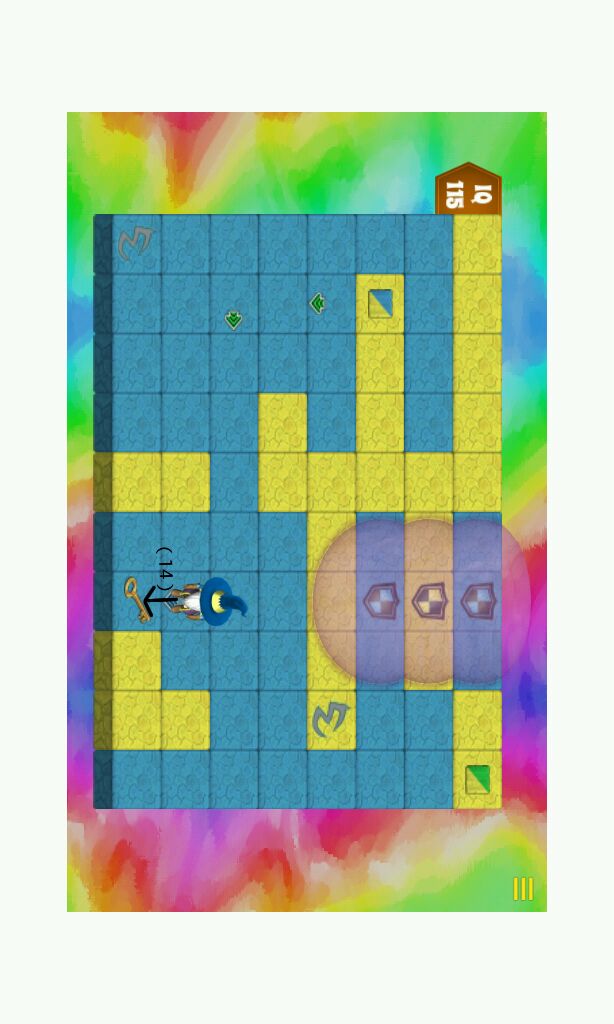Tap the middle shield of the three
This screenshot has width=614, height=1024.
click(429, 601)
